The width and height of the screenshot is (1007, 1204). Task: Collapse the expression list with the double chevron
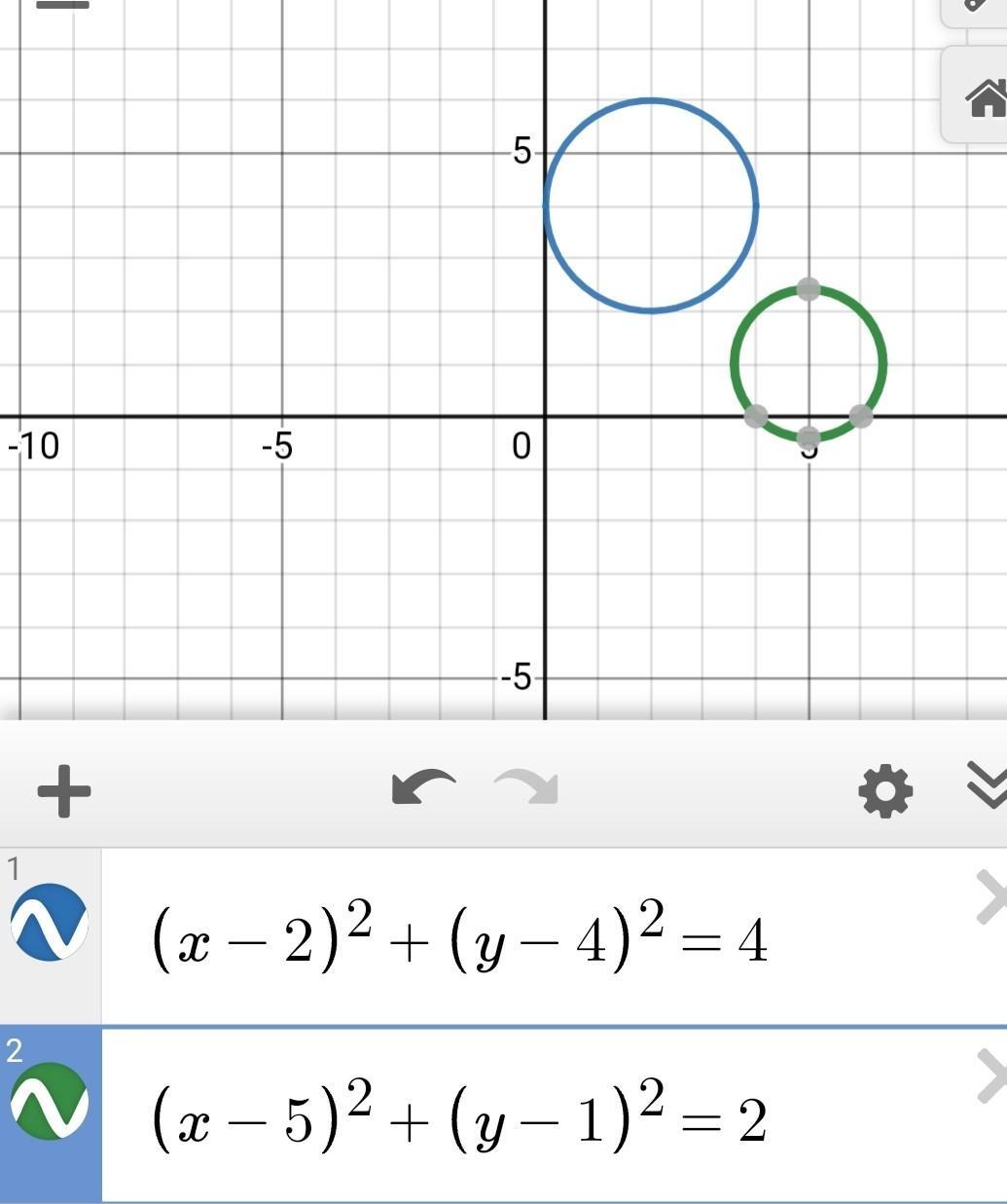[987, 785]
